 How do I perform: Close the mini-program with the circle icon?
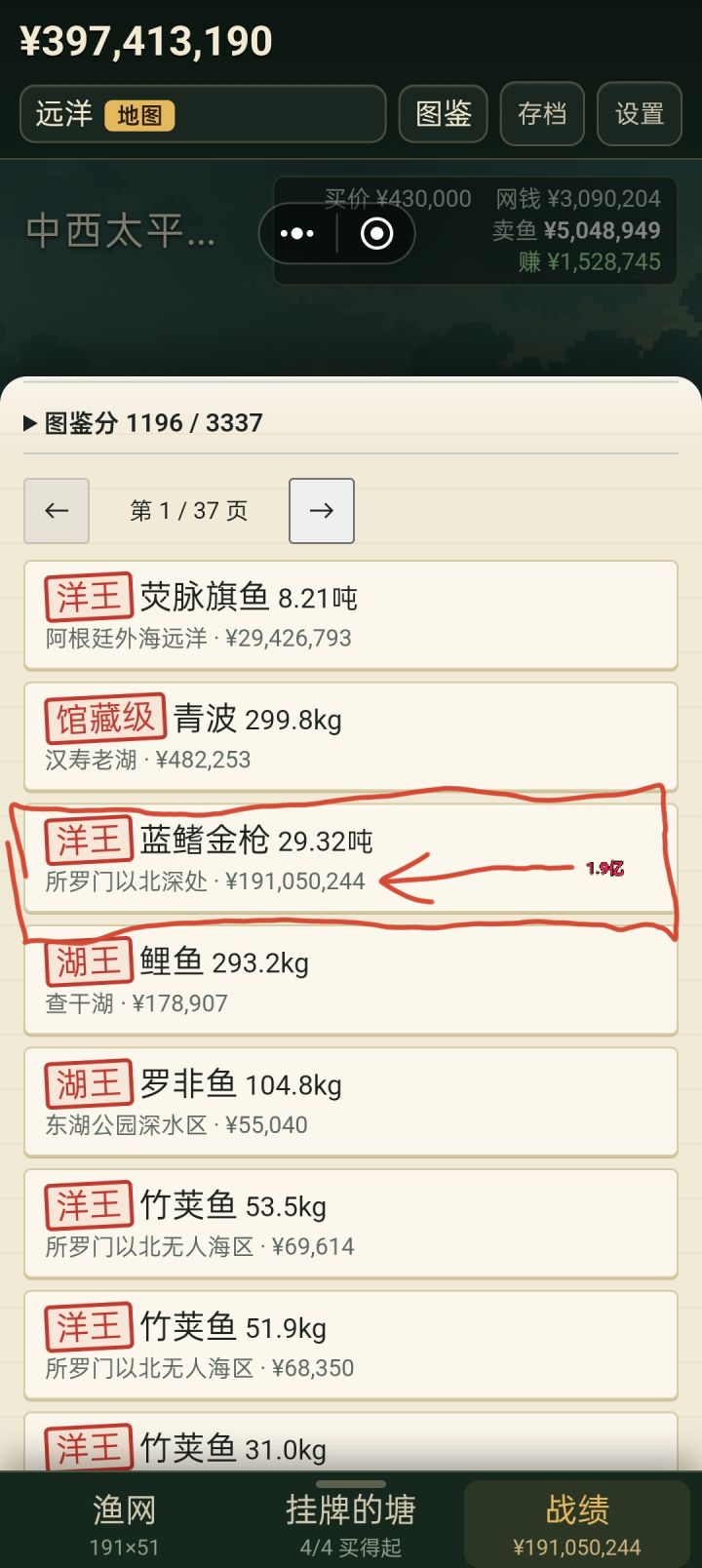coord(376,234)
